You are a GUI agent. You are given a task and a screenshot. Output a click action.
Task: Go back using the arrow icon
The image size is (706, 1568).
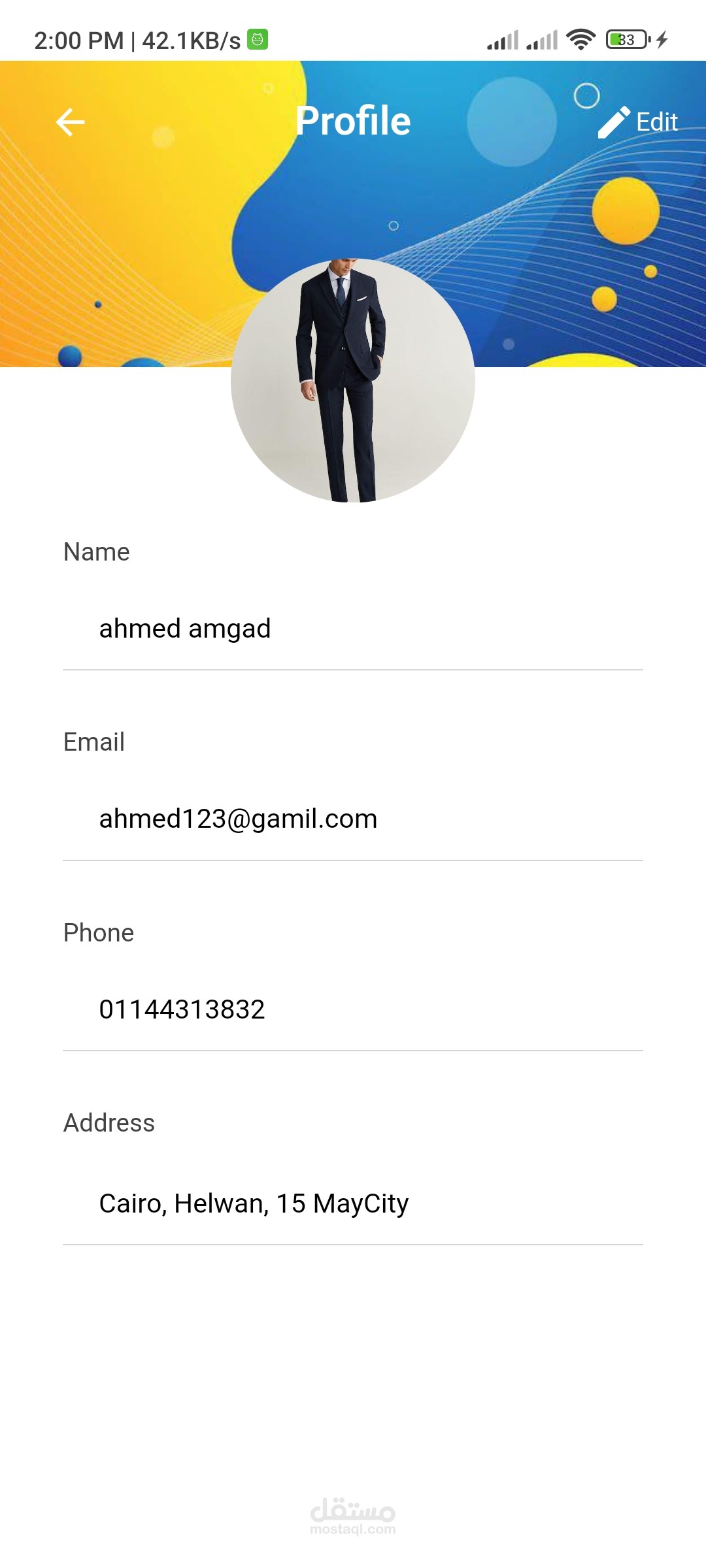71,122
